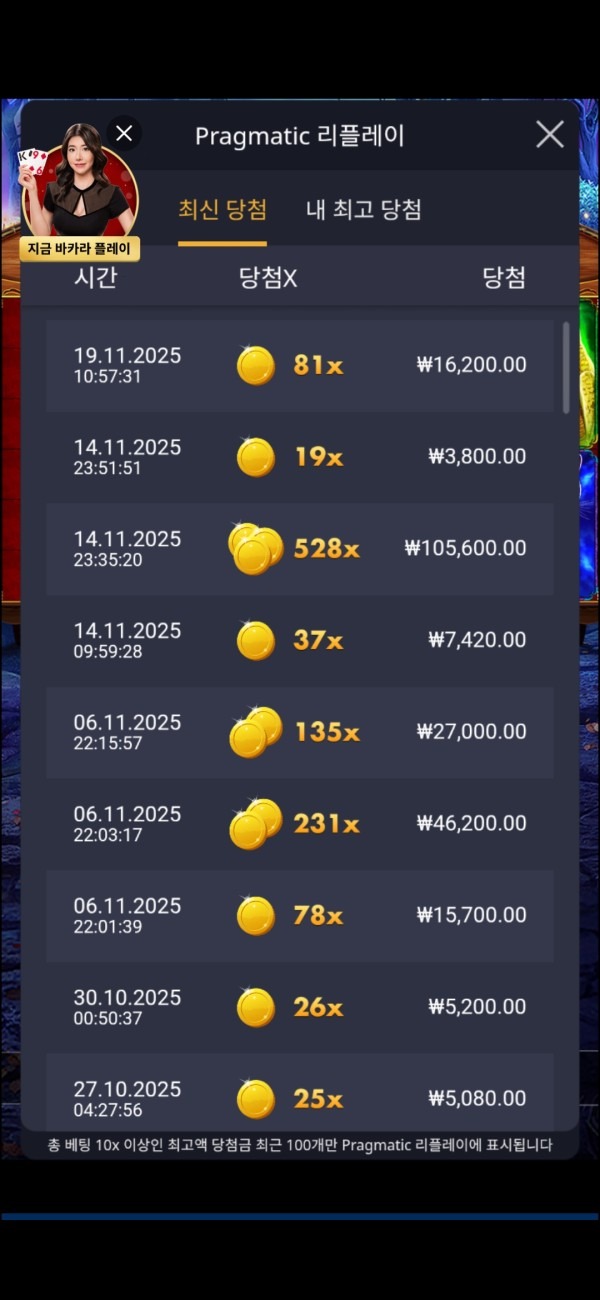Open the 19x win replay of ₩3,800.00
600x1300 pixels.
300,458
